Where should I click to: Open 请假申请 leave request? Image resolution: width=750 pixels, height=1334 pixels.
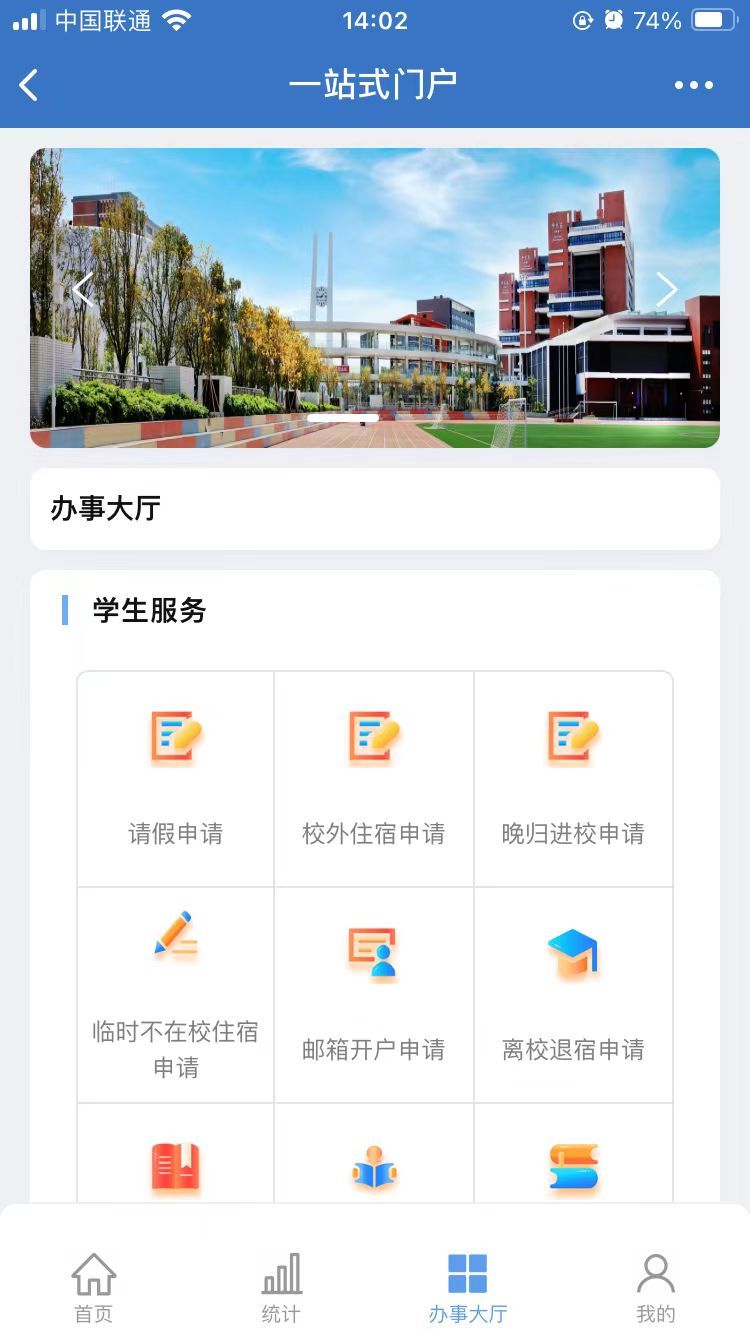(x=176, y=778)
